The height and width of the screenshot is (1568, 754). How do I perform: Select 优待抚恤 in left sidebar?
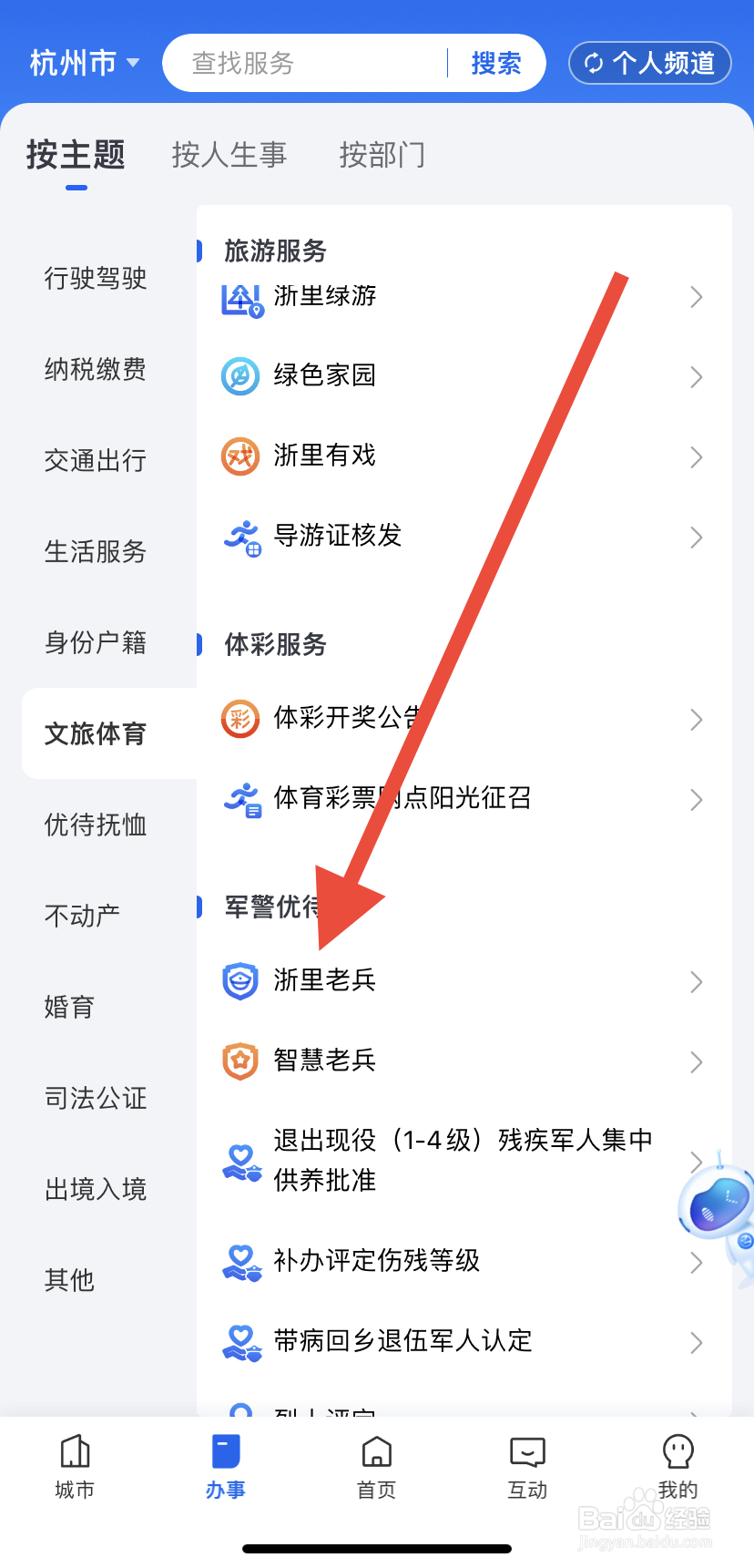click(95, 825)
